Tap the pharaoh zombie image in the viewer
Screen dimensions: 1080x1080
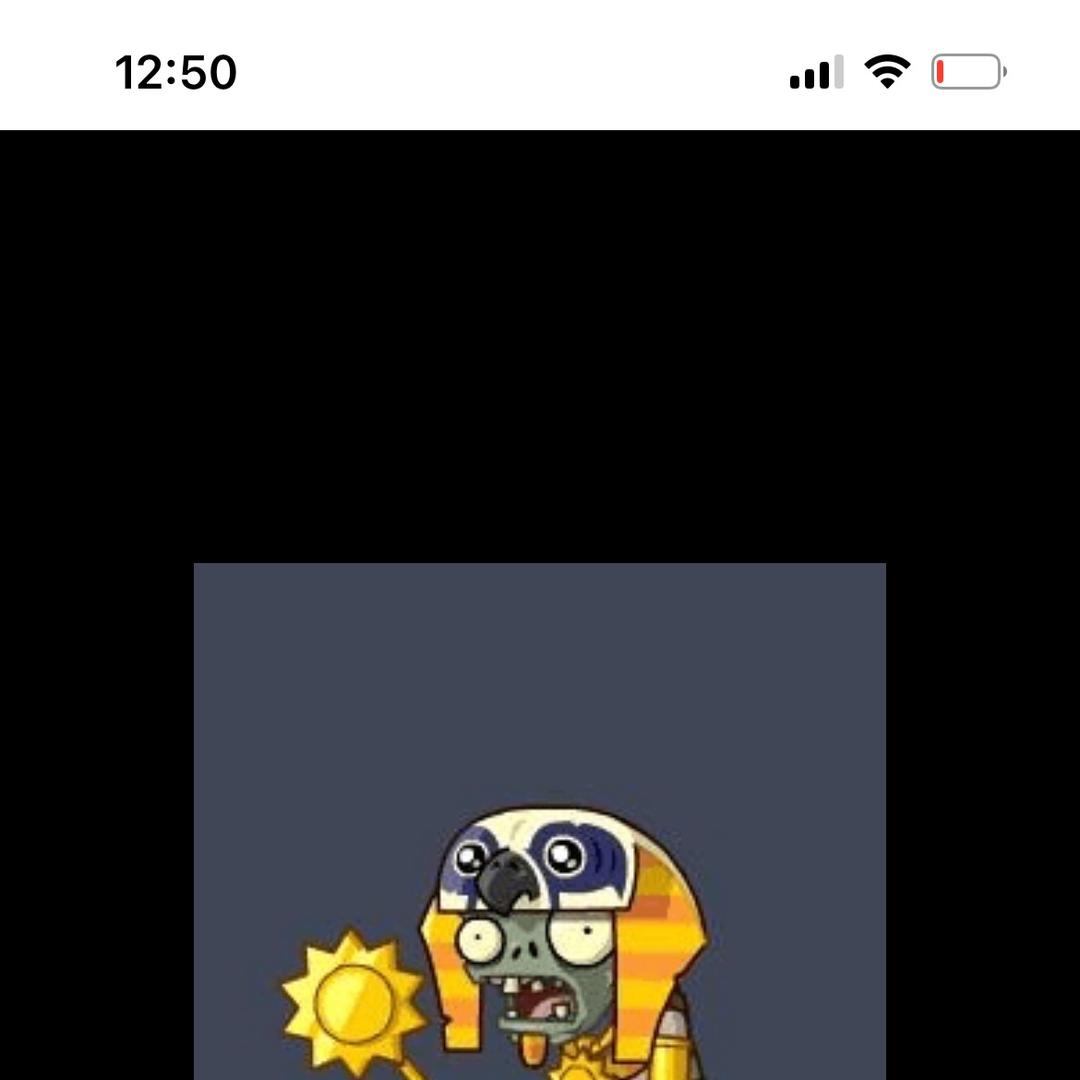coord(540,821)
